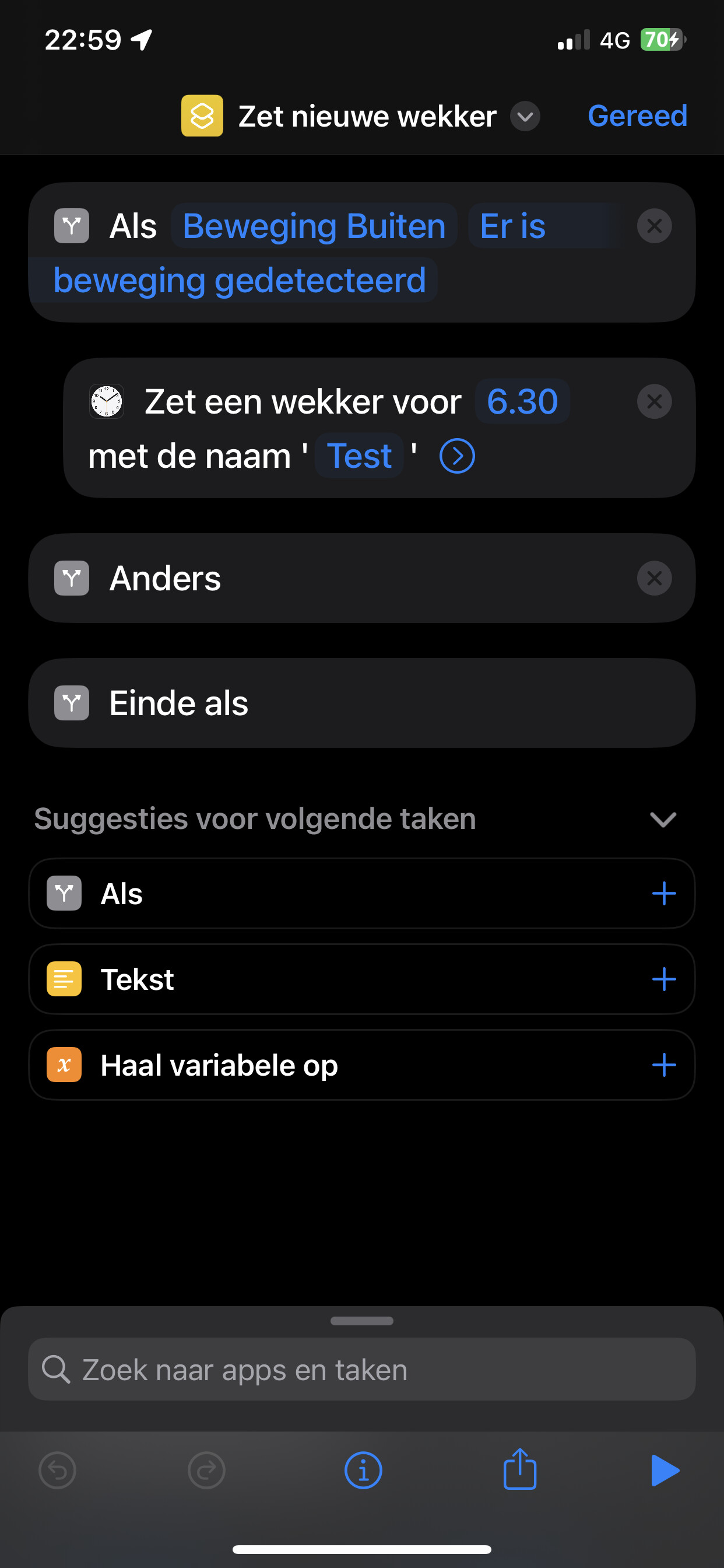Collapse 'Suggesties voor volgende taken'
The height and width of the screenshot is (1568, 724).
pyautogui.click(x=663, y=820)
